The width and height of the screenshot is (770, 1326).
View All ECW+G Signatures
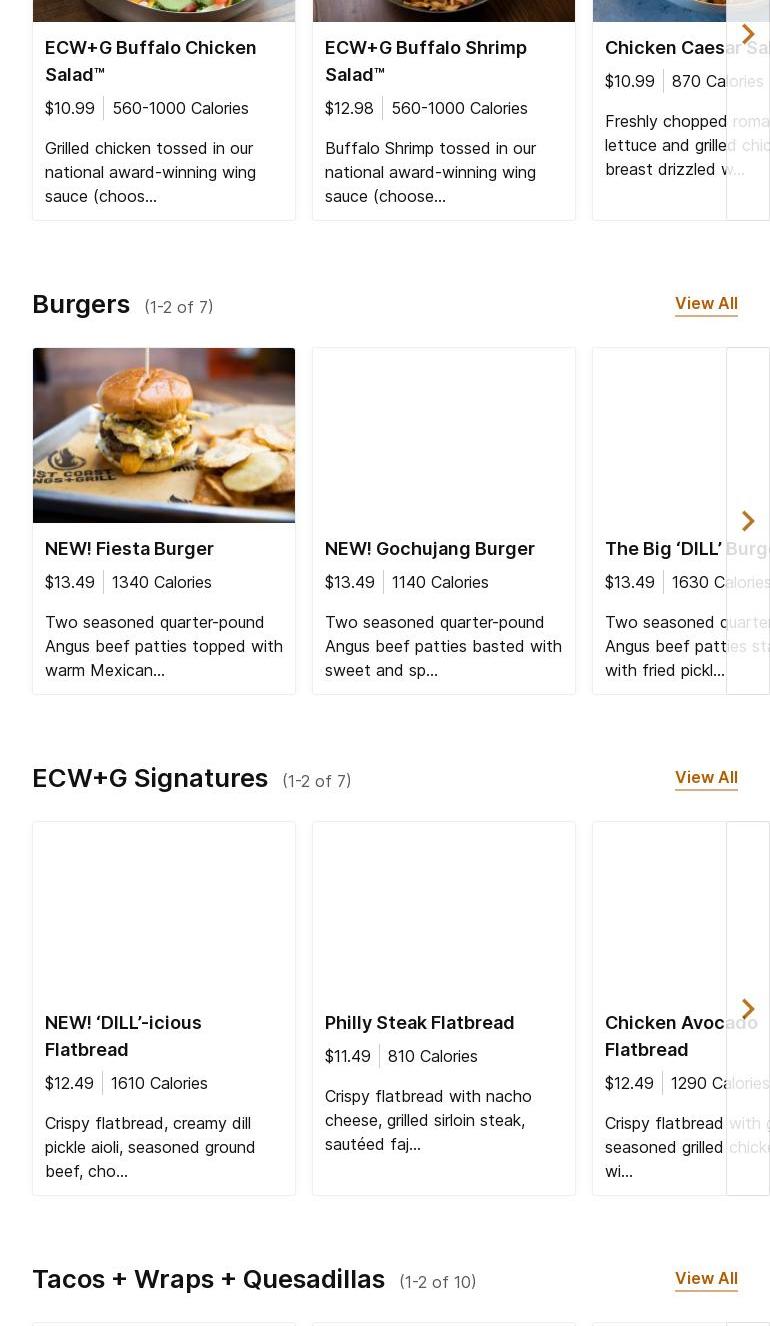pos(706,777)
